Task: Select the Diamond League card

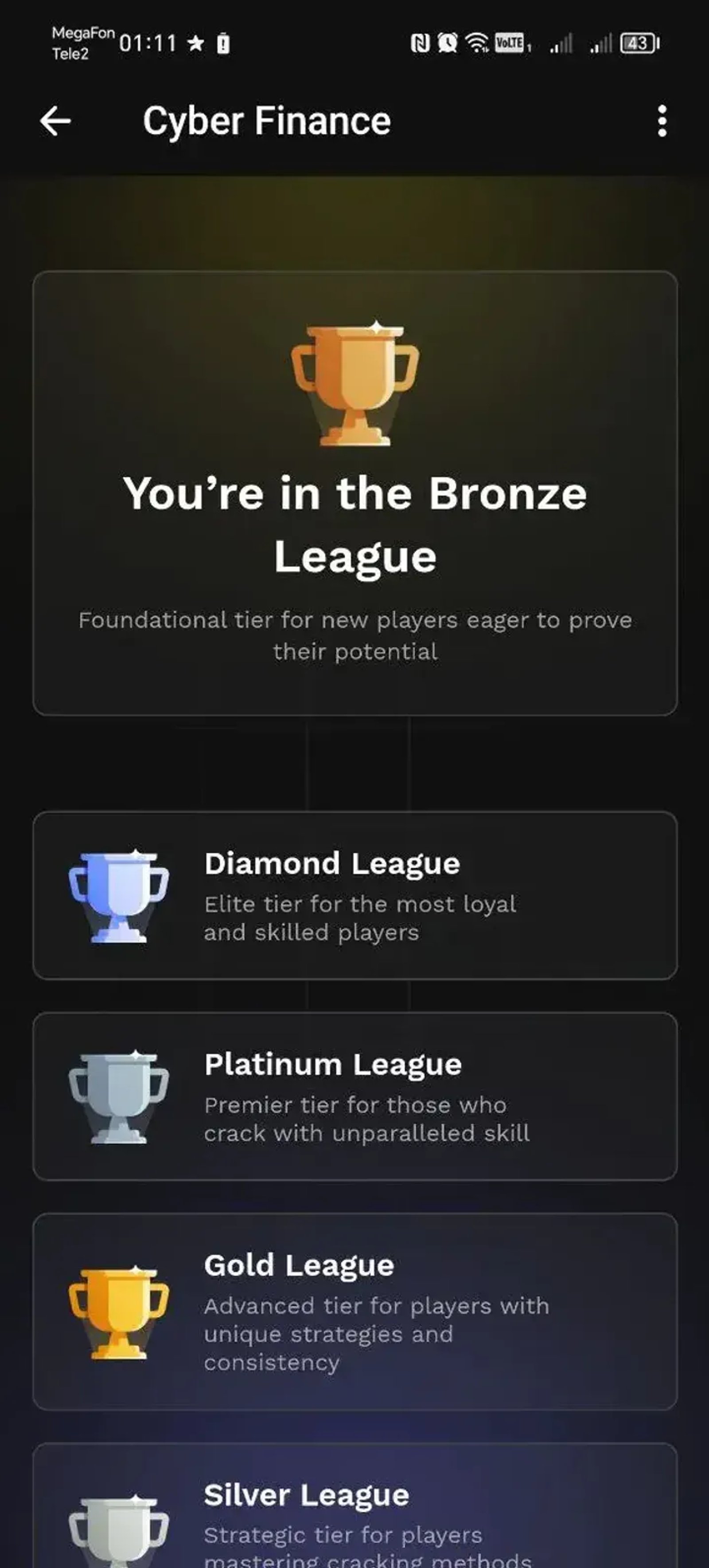Action: [x=355, y=895]
